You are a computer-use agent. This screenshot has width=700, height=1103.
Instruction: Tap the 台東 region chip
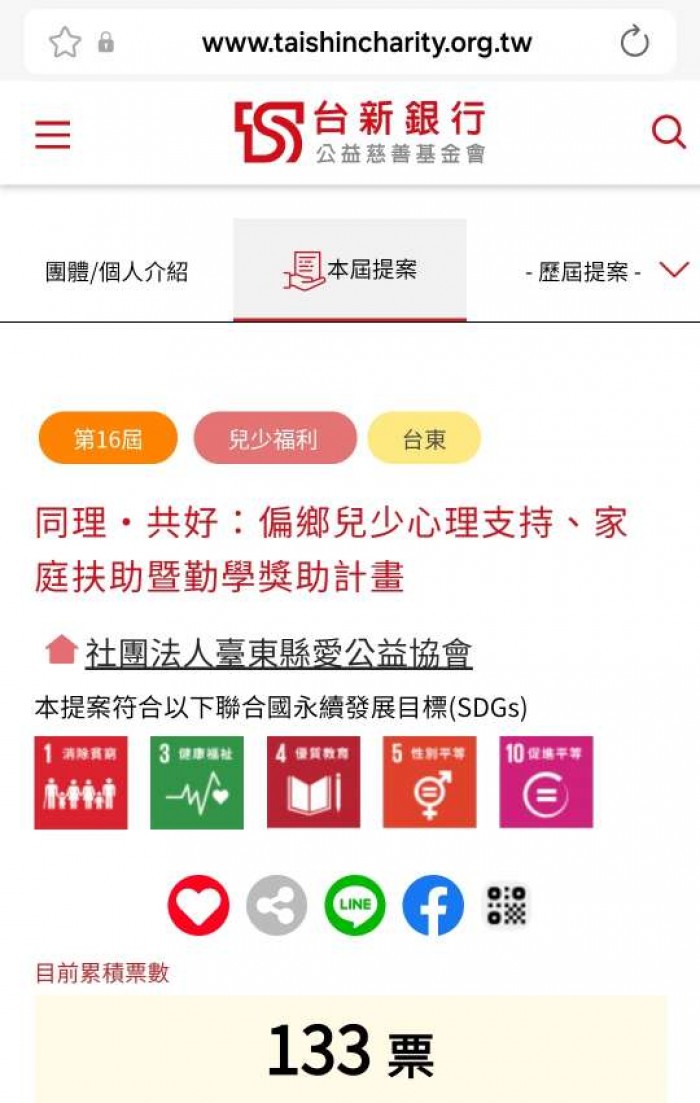coord(424,439)
